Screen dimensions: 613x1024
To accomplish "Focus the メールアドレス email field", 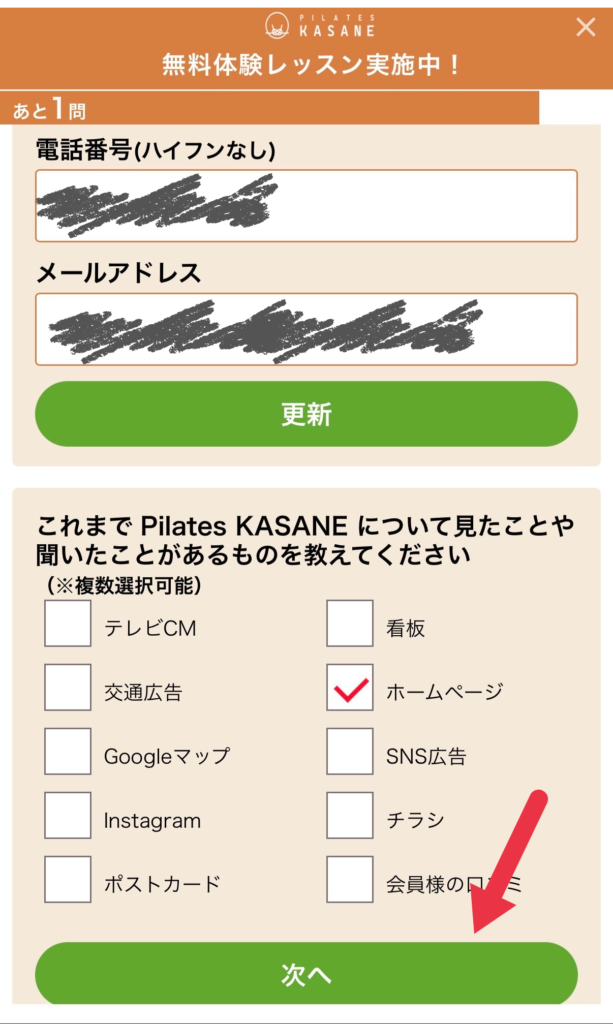I will (x=306, y=329).
